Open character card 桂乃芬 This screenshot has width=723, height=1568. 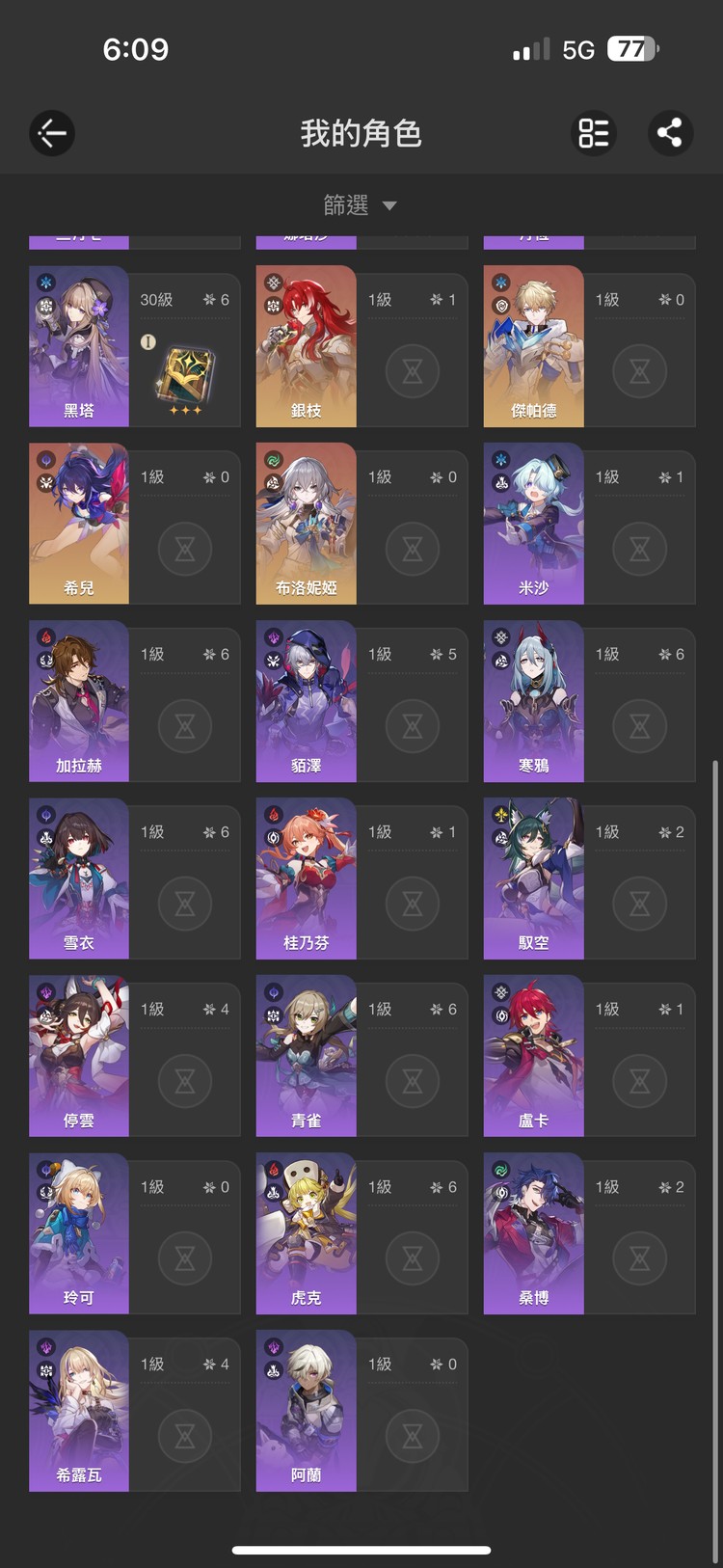[x=362, y=879]
